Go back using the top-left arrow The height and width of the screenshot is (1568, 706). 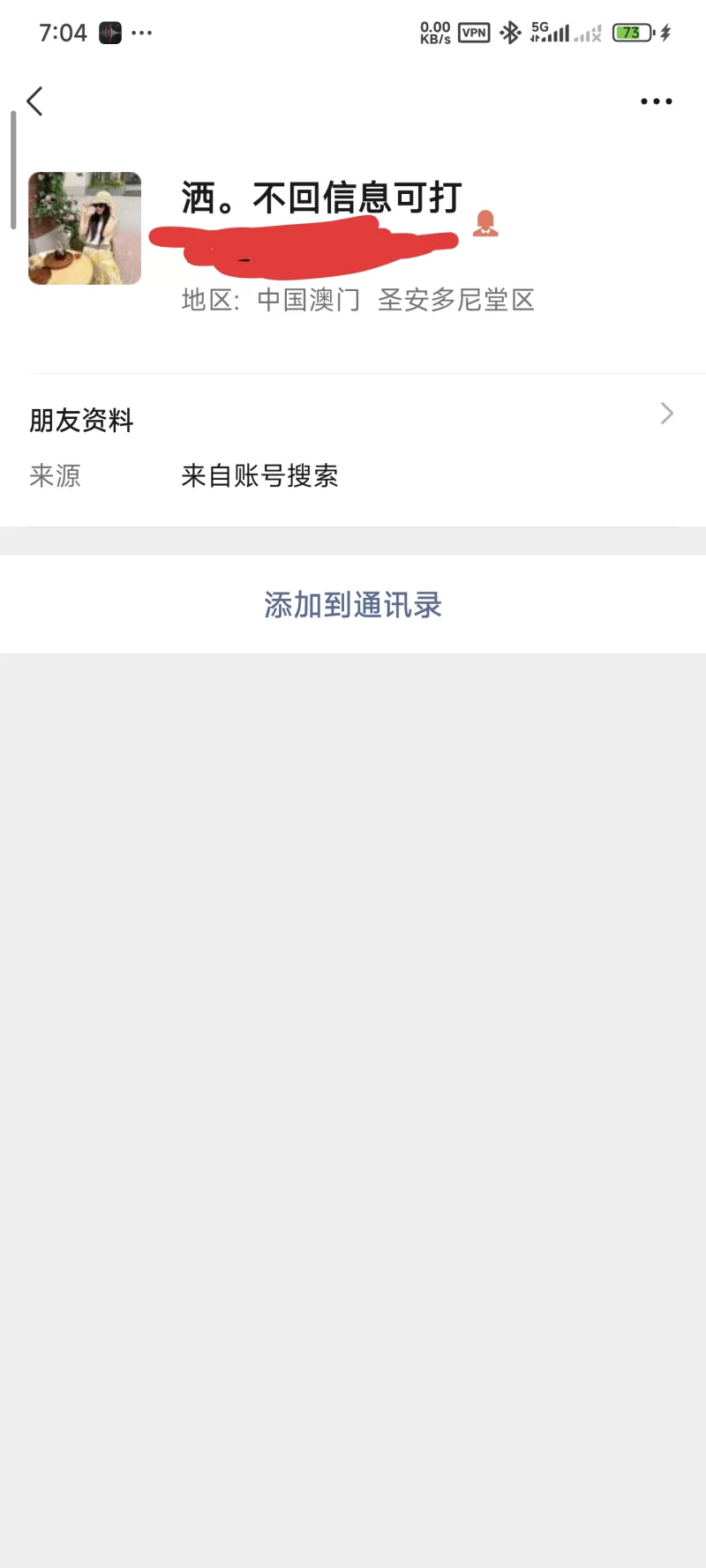click(35, 101)
